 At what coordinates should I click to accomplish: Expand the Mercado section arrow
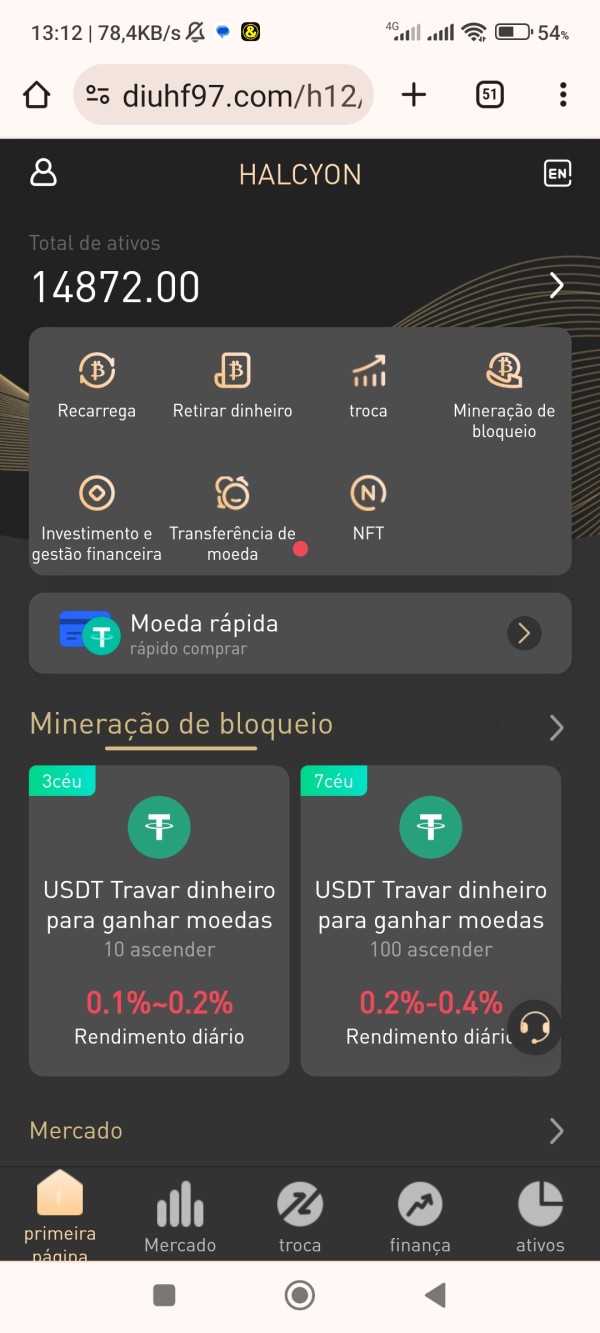(557, 1131)
